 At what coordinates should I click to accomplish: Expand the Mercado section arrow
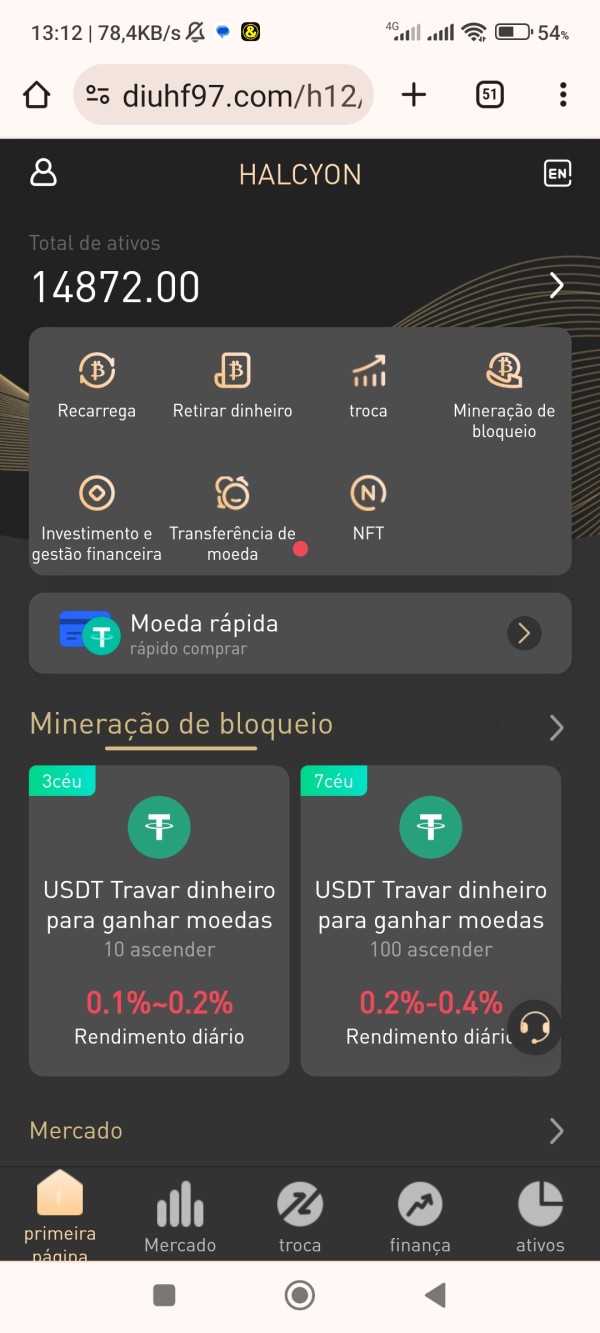(557, 1131)
